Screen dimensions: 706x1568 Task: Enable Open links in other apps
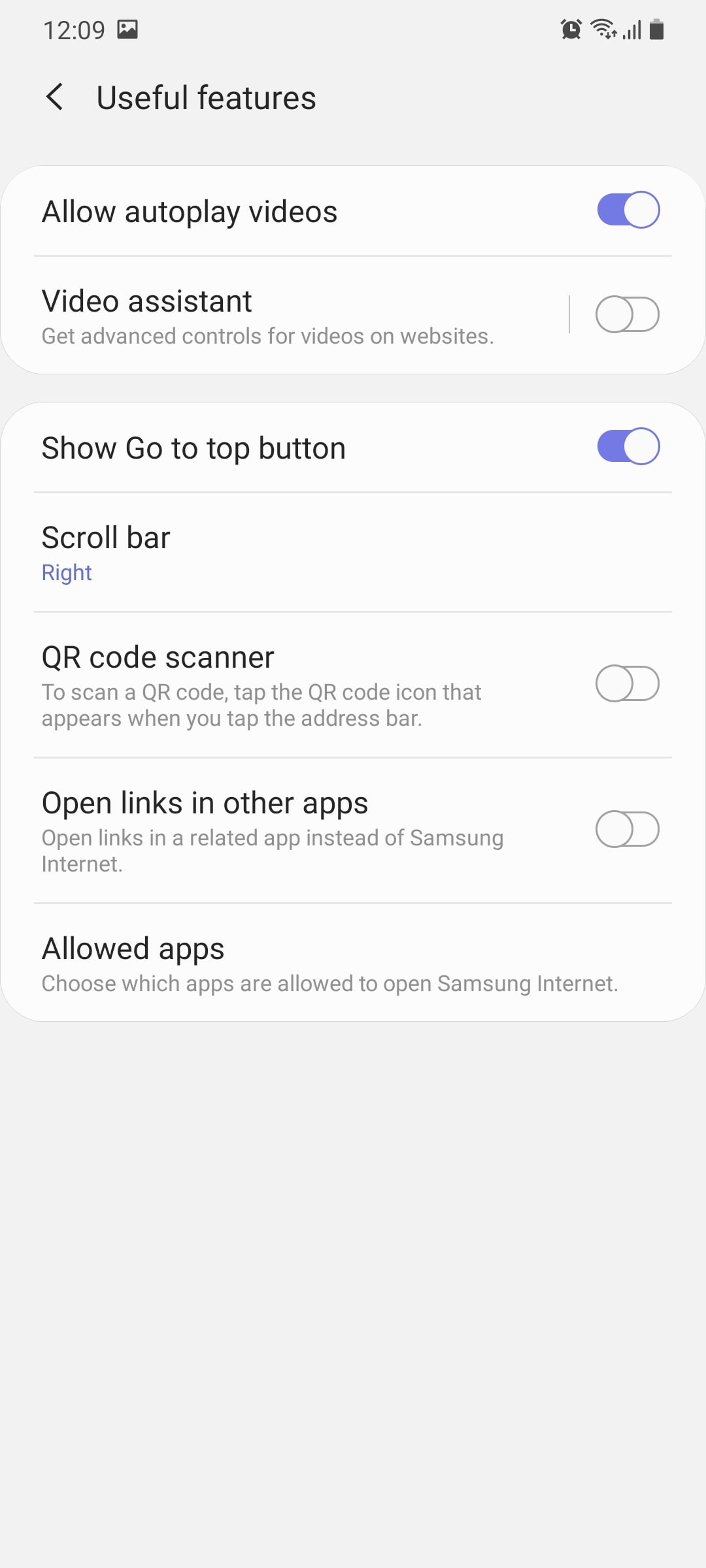(628, 830)
